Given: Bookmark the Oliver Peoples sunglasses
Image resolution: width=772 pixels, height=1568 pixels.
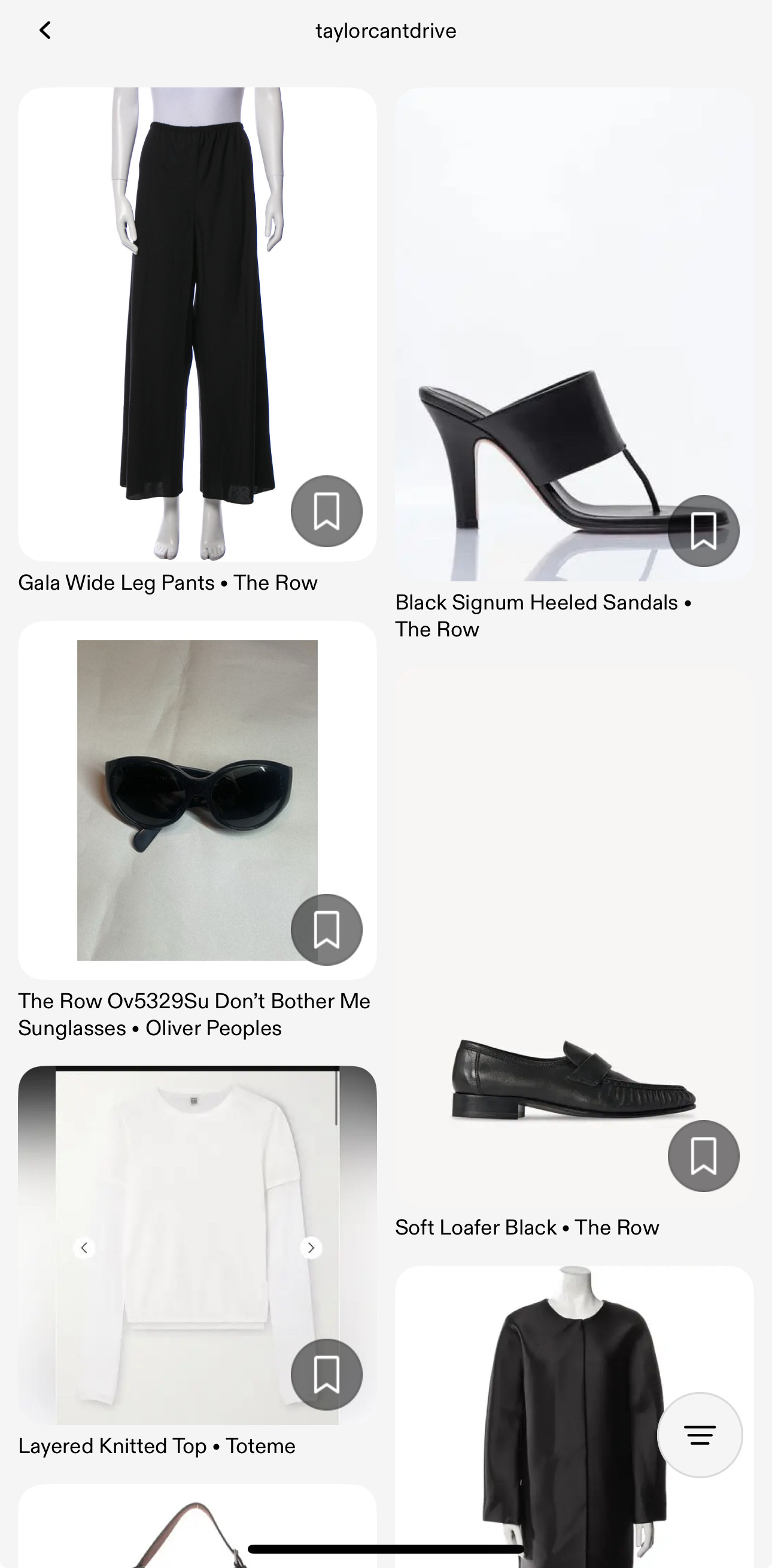Looking at the screenshot, I should click(326, 929).
